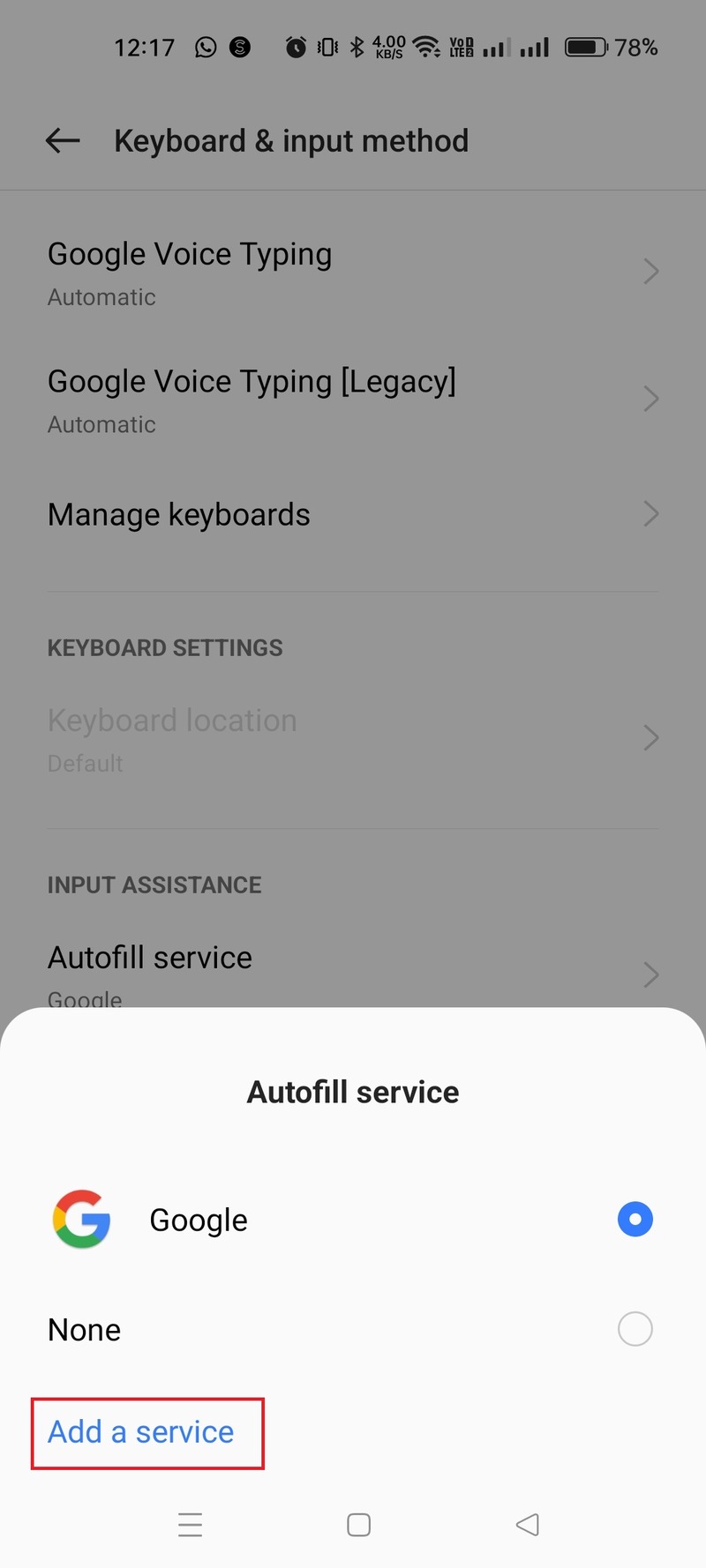Click the Bluetooth icon in status bar
Image resolution: width=706 pixels, height=1568 pixels.
tap(357, 48)
